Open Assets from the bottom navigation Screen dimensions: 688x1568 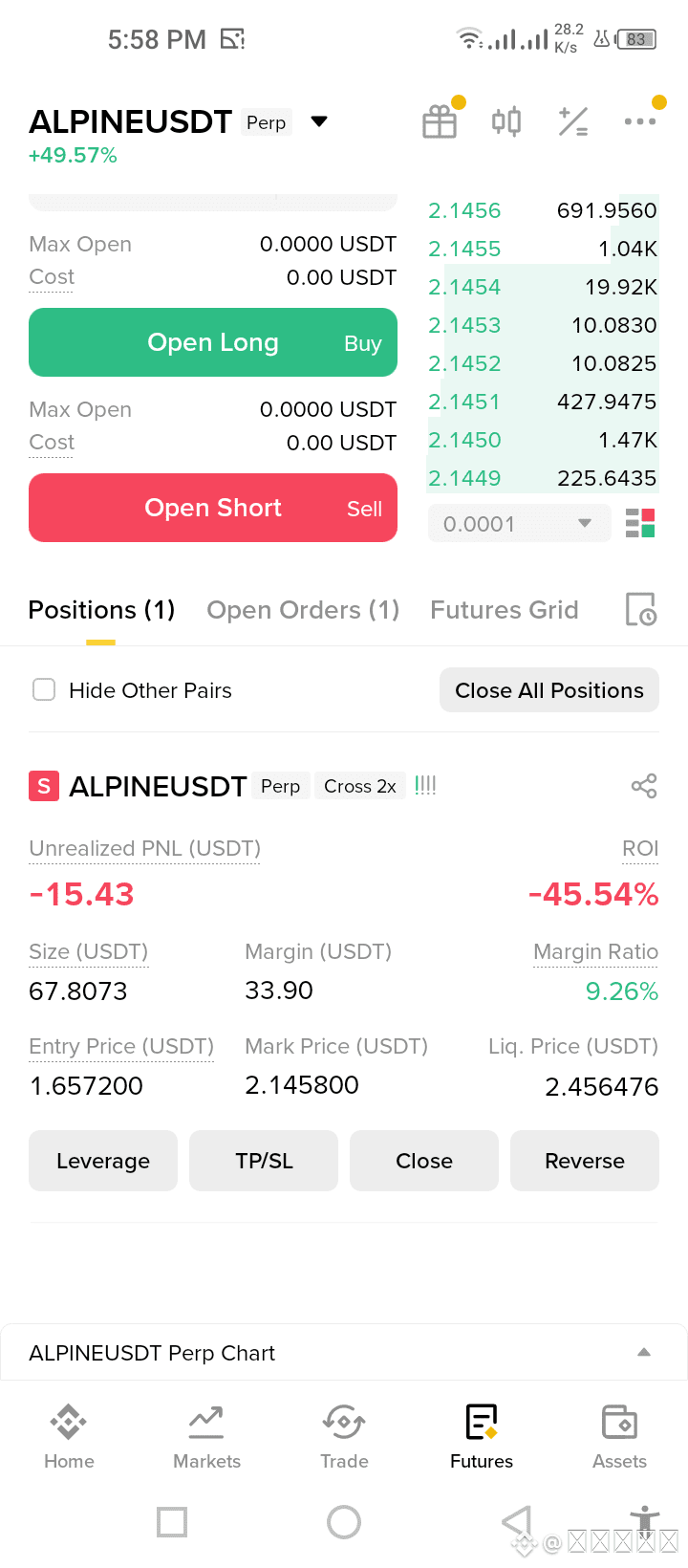619,1434
